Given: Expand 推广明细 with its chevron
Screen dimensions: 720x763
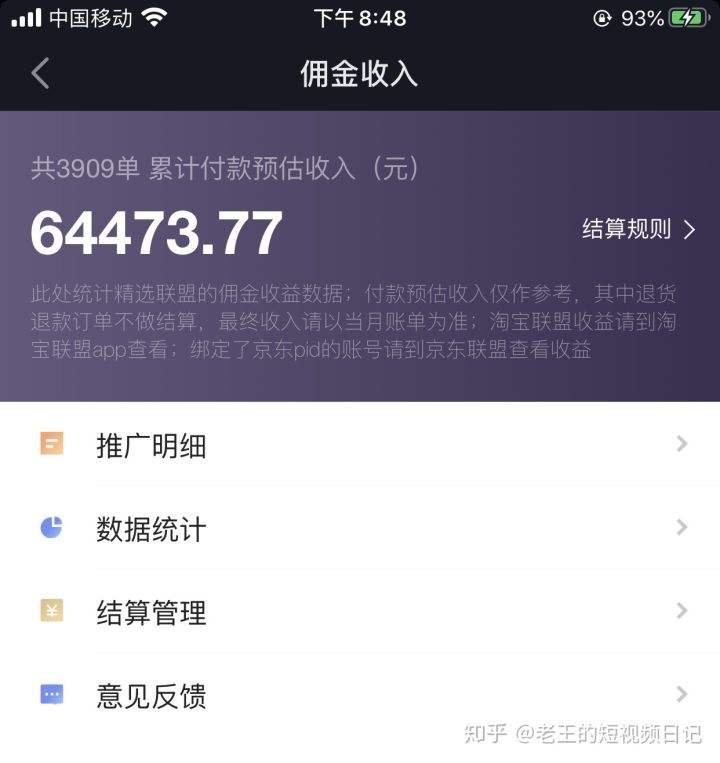Looking at the screenshot, I should click(681, 443).
